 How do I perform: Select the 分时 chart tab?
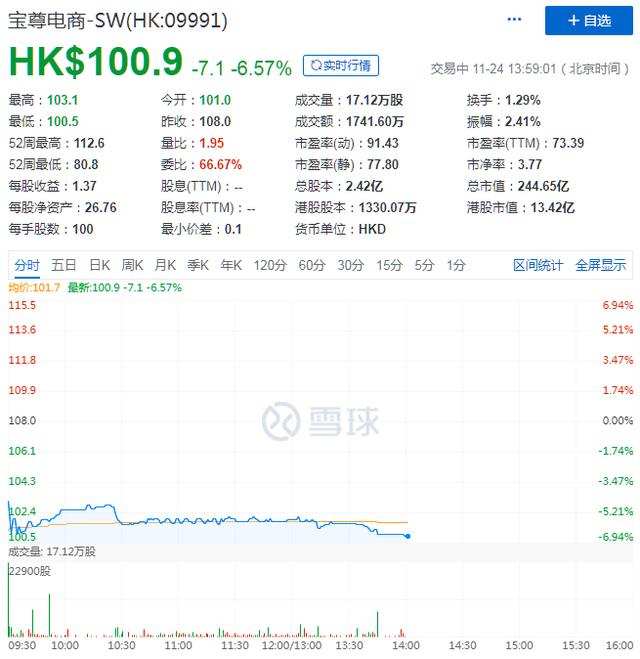pos(27,265)
